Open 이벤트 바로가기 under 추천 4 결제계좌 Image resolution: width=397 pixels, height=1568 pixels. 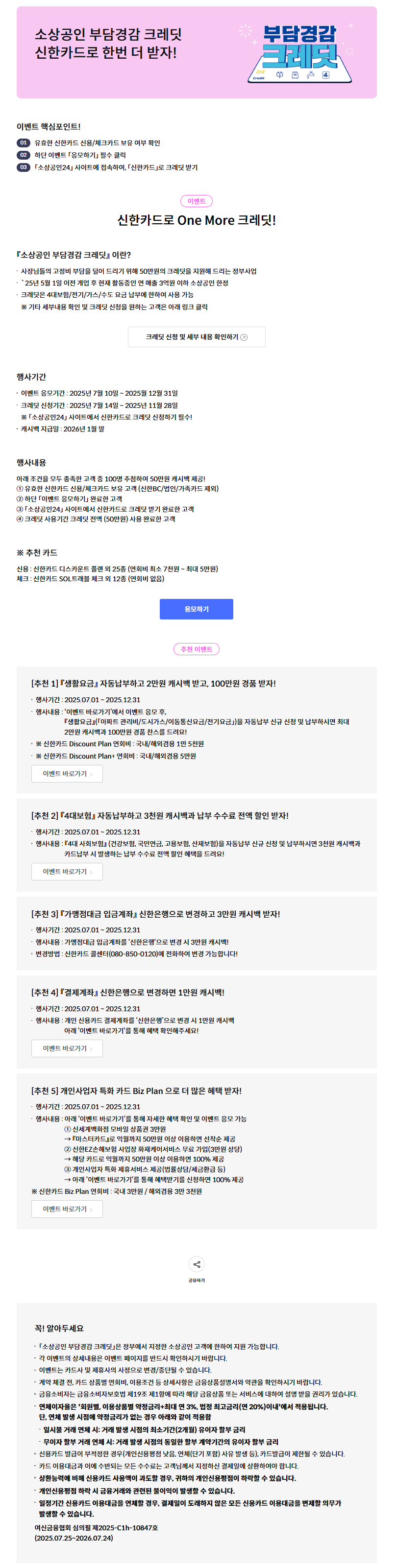point(67,1048)
